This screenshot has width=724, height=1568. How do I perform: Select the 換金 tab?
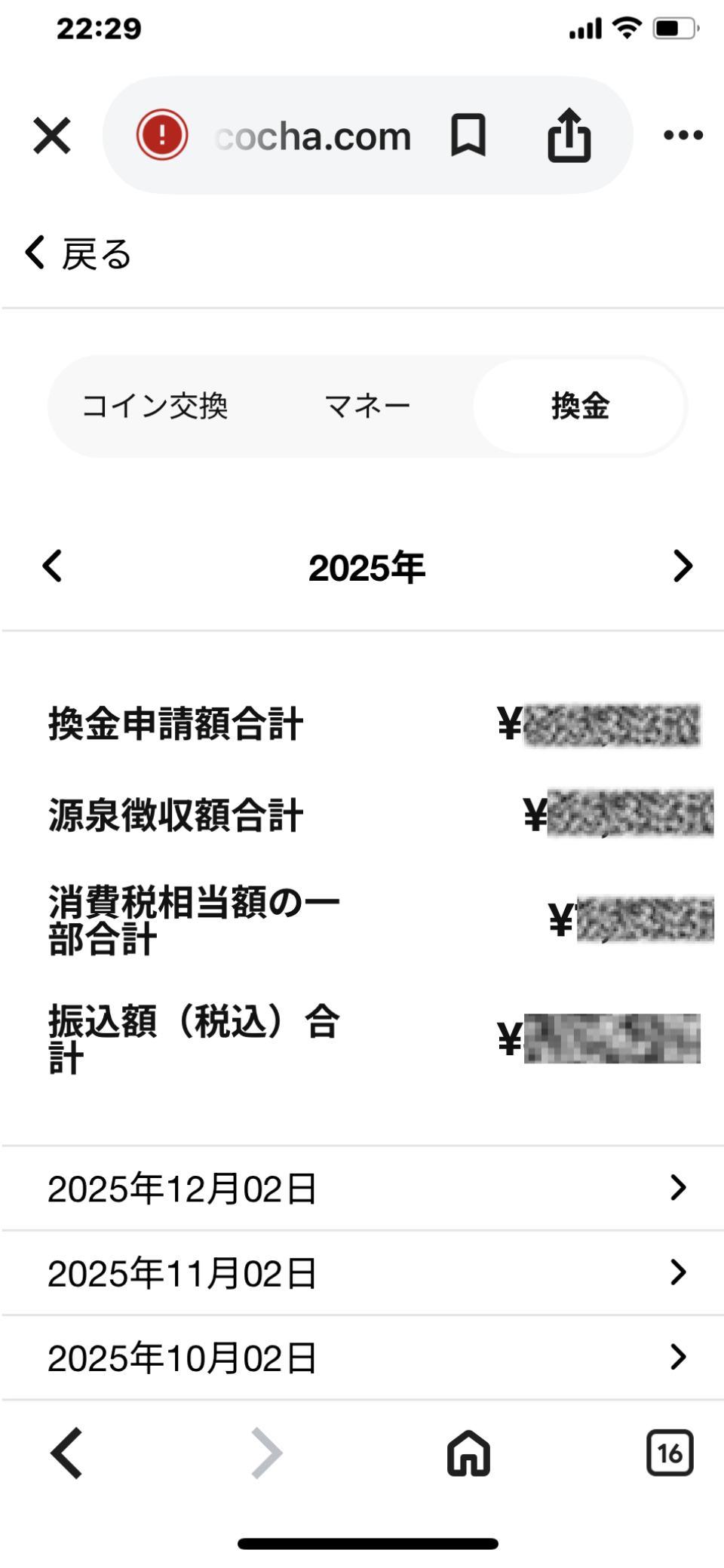(579, 407)
